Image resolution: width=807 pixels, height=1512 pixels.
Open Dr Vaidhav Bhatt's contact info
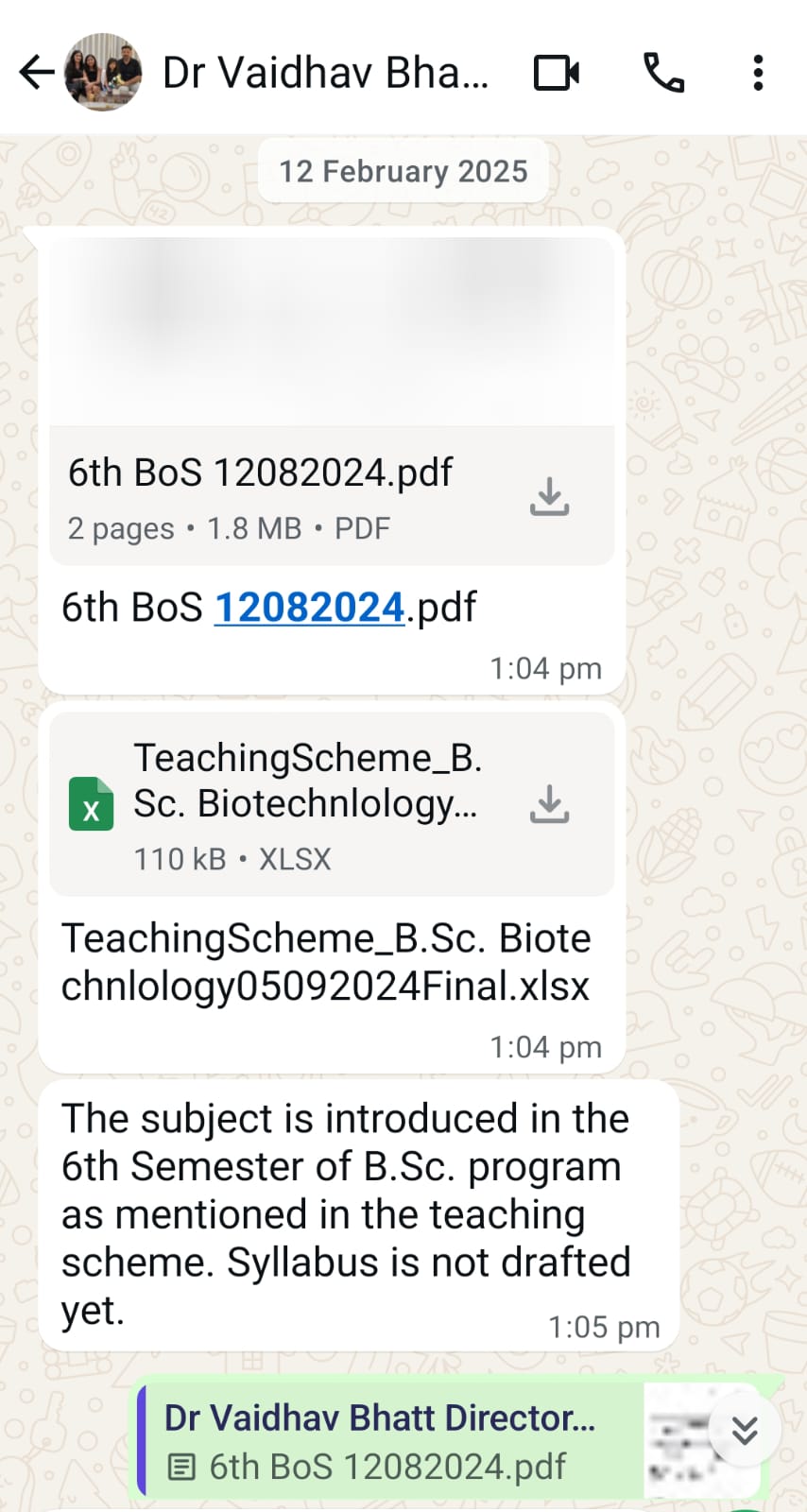[325, 73]
